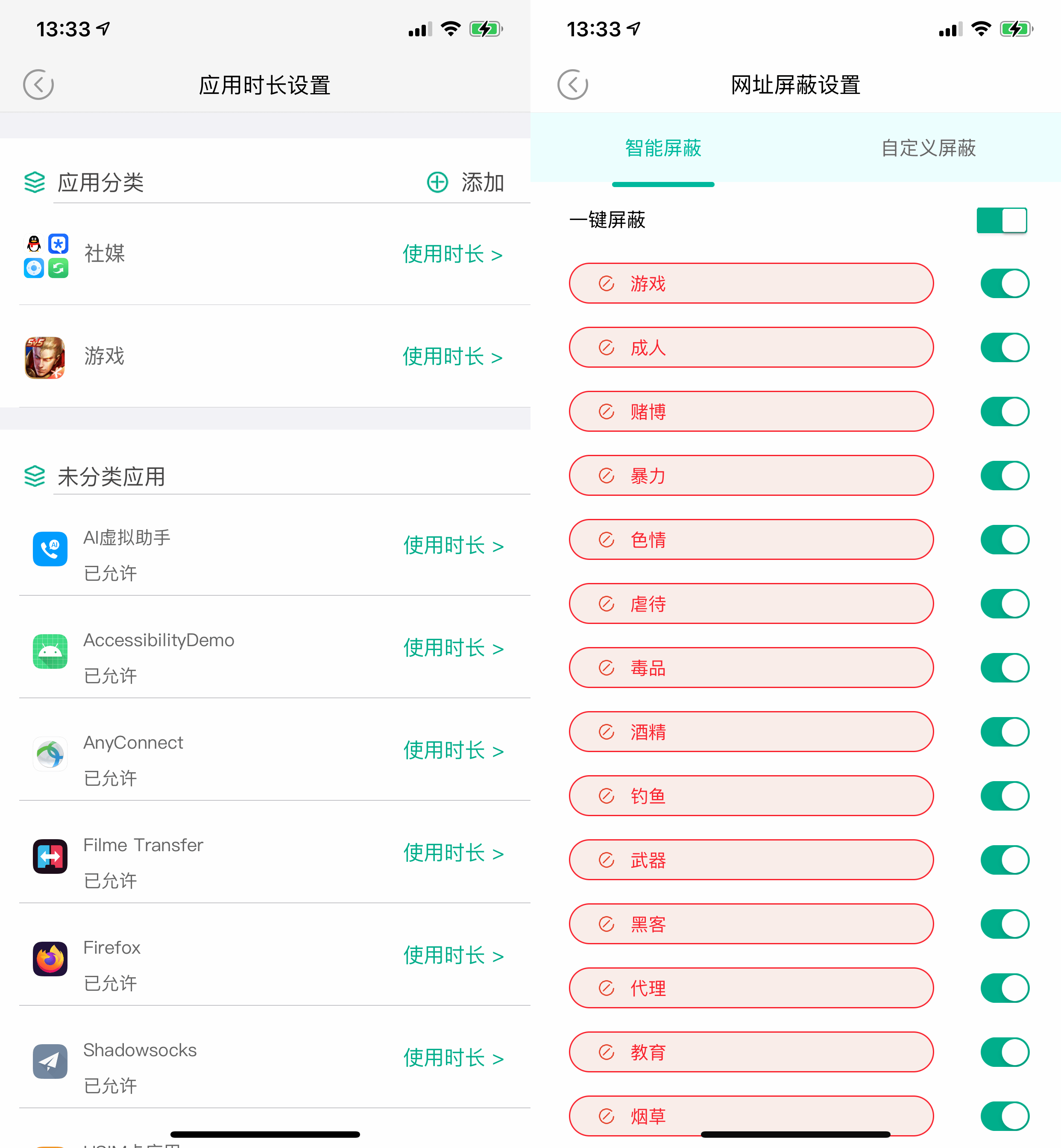Toggle the 一键屏蔽 switch
This screenshot has height=1148, width=1061.
(x=1001, y=220)
